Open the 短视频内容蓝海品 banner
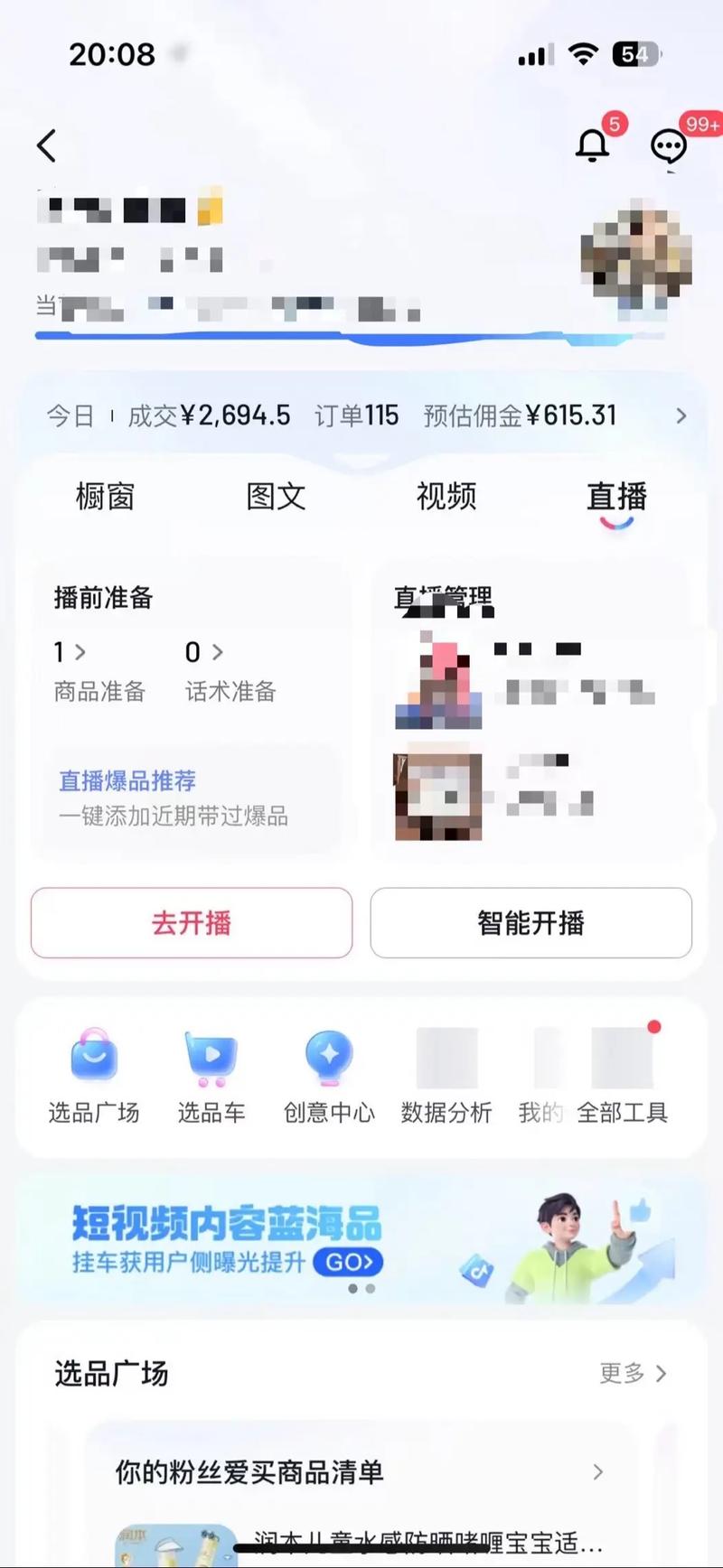 click(361, 1239)
